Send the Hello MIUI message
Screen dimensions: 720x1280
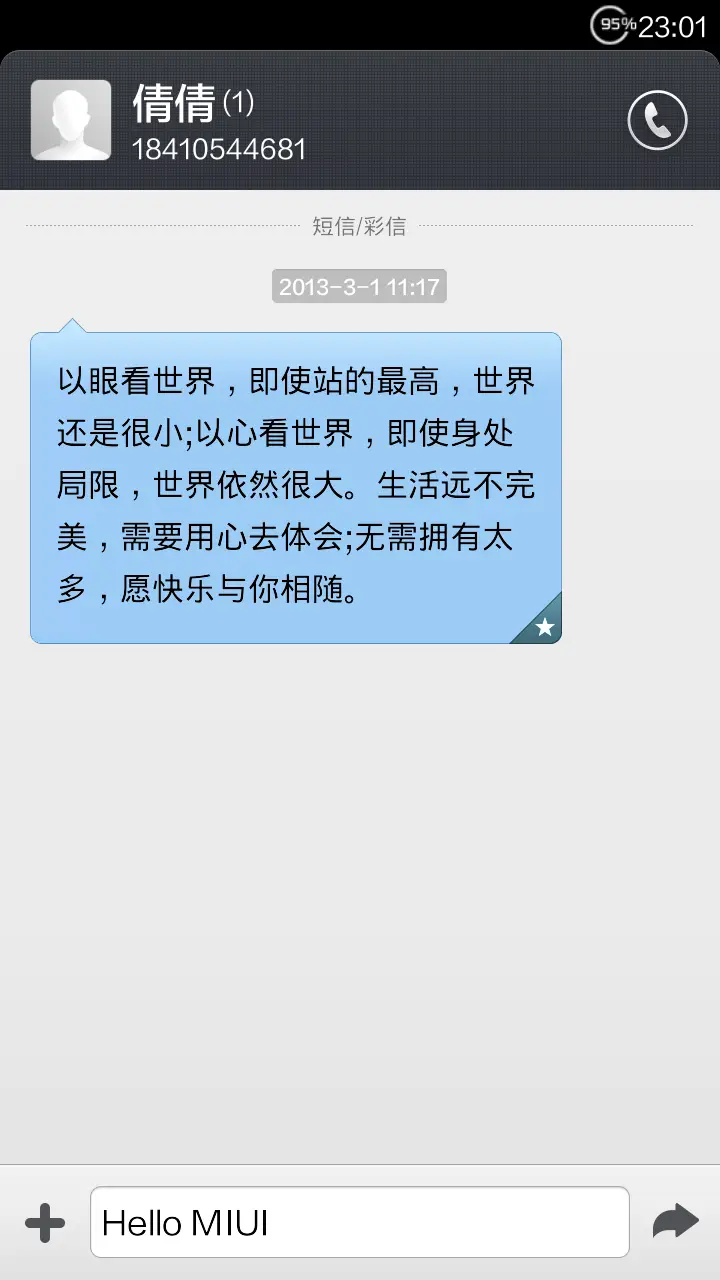pyautogui.click(x=675, y=1221)
